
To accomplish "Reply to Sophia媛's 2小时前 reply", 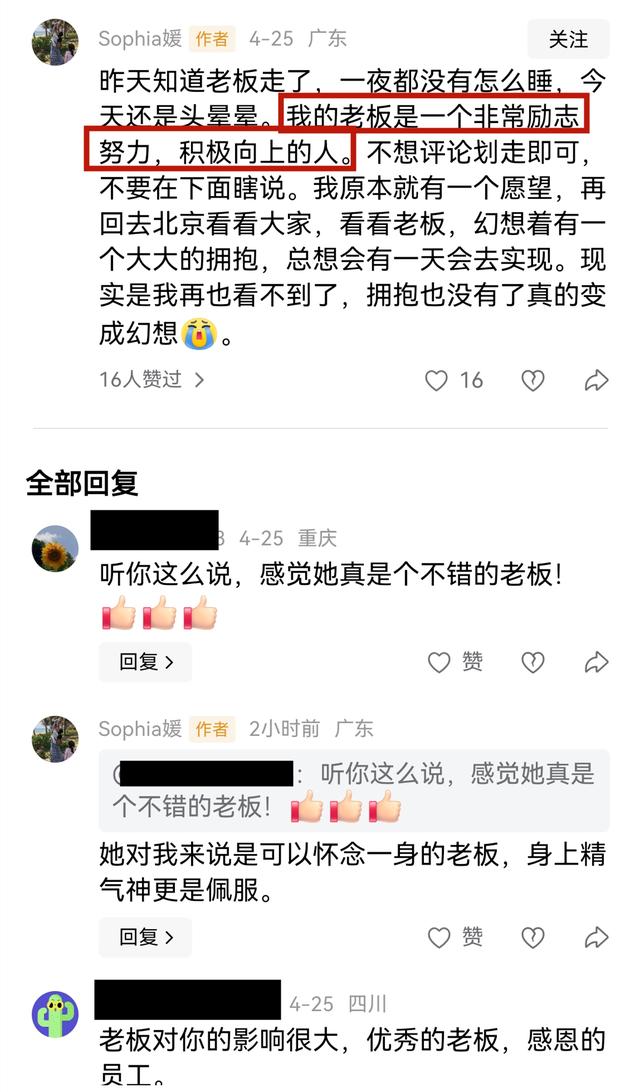I will 145,937.
